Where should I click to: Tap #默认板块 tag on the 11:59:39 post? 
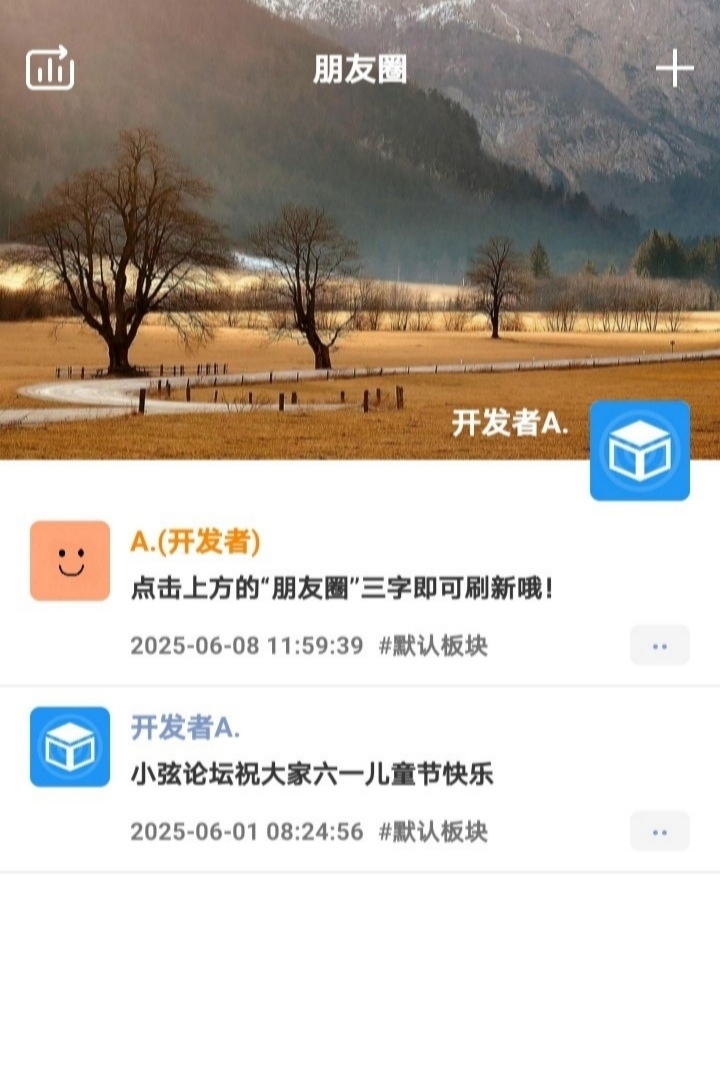point(433,645)
